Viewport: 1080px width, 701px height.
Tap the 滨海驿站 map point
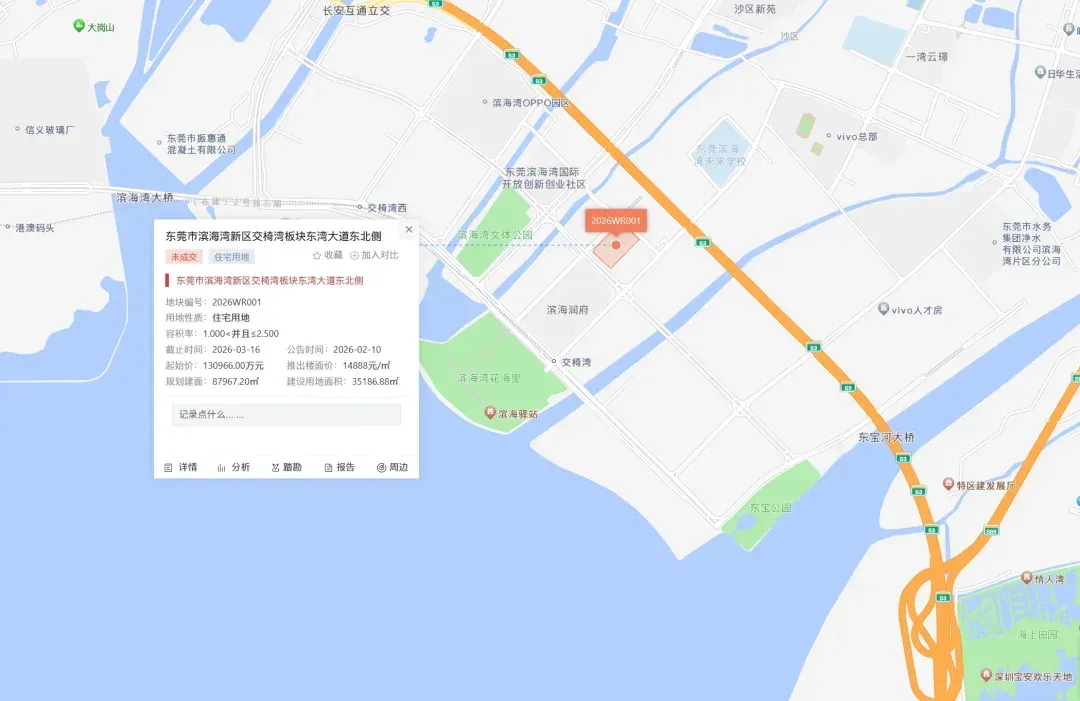(511, 414)
